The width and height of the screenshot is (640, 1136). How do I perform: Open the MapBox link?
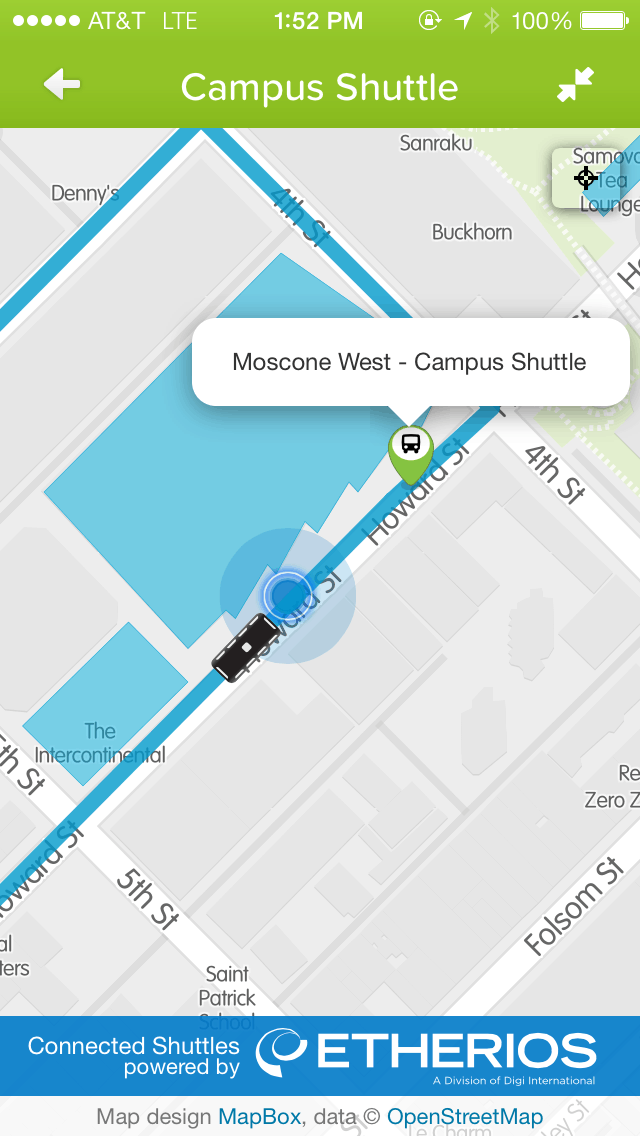[x=259, y=1116]
